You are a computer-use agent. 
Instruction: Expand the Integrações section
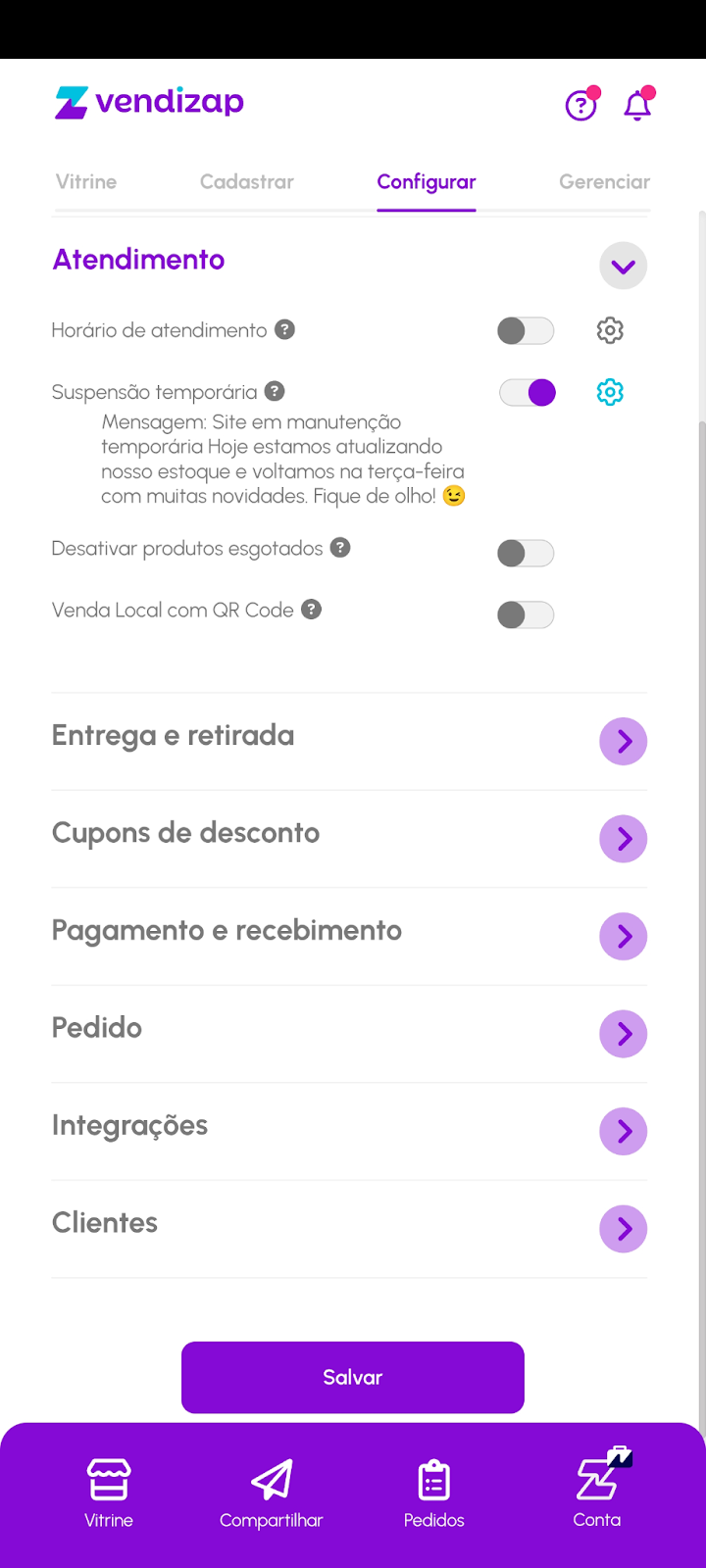623,1132
